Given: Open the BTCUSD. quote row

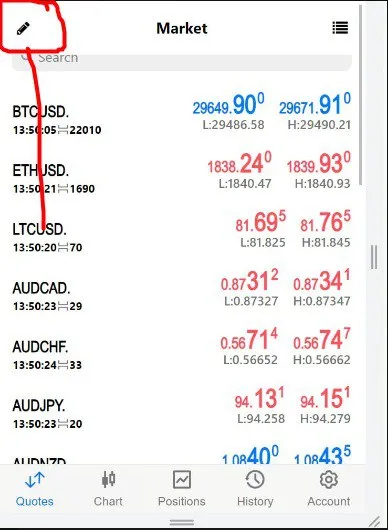Looking at the screenshot, I should 182,115.
